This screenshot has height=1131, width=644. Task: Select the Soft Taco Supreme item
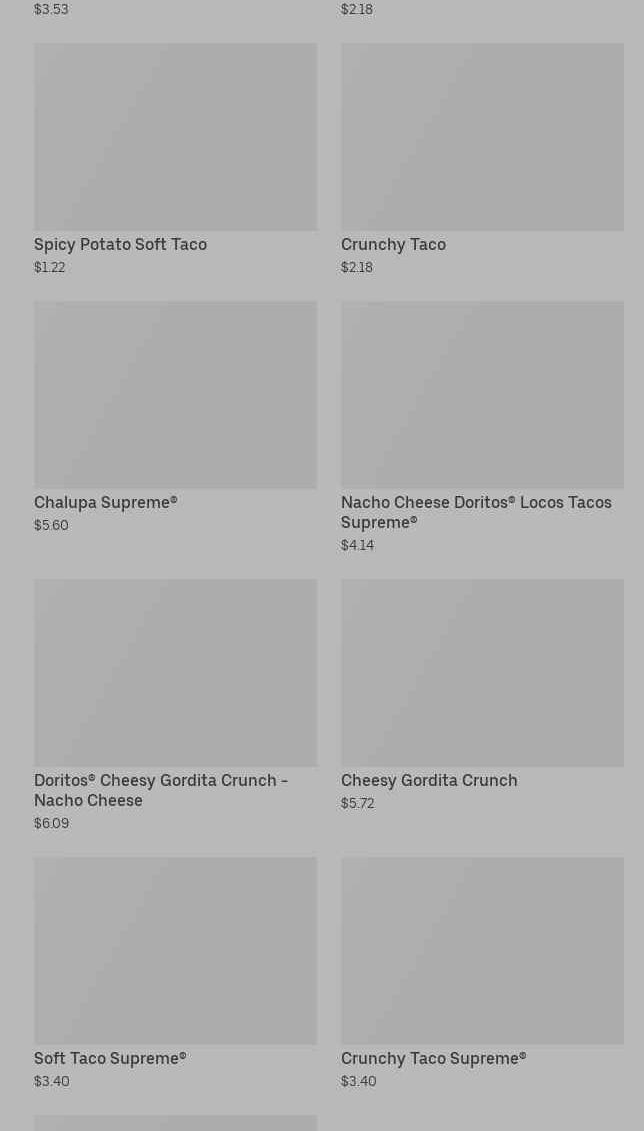tap(175, 974)
